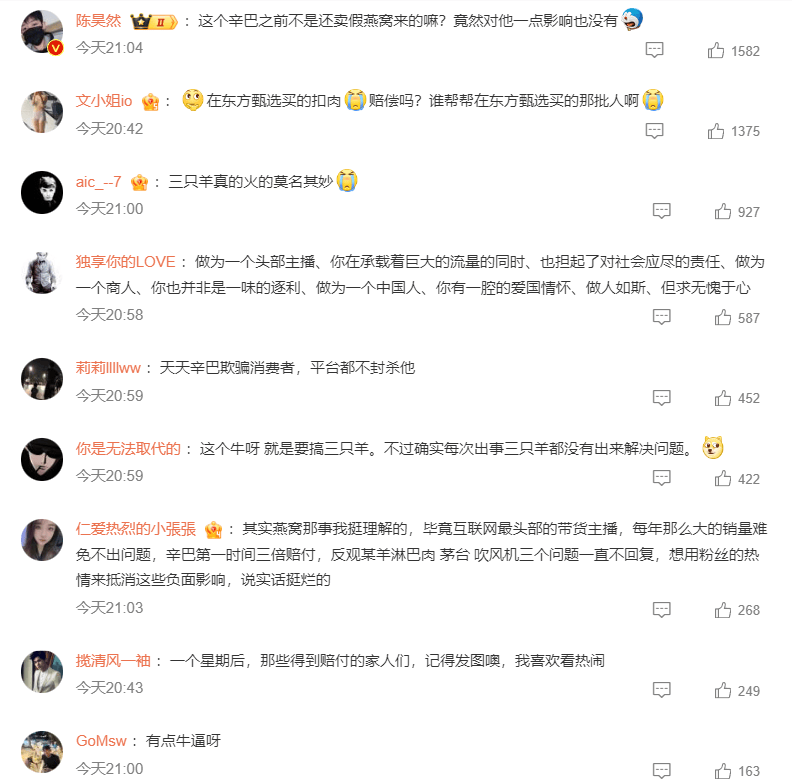Image resolution: width=792 pixels, height=779 pixels.
Task: Like 仁爱热烈的小張張's comment
Action: coord(723,609)
